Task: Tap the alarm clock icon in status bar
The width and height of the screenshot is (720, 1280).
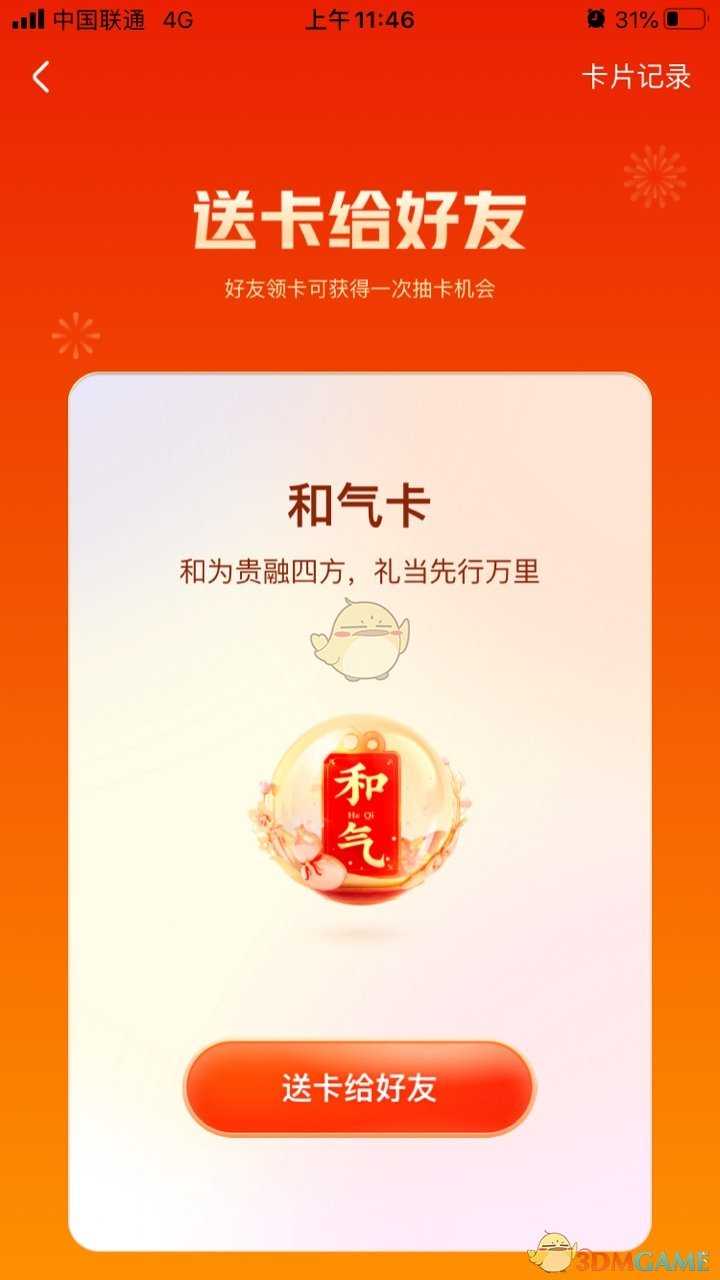Action: [596, 17]
